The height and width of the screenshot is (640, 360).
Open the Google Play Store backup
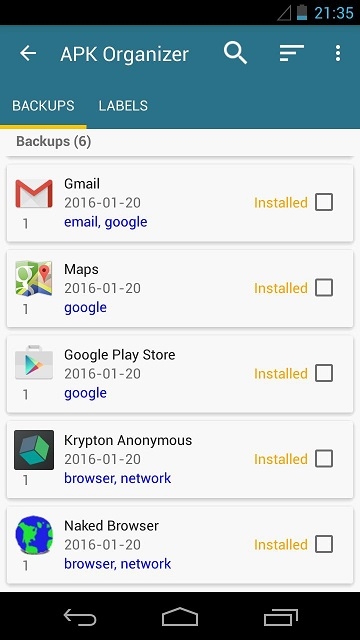[x=180, y=374]
